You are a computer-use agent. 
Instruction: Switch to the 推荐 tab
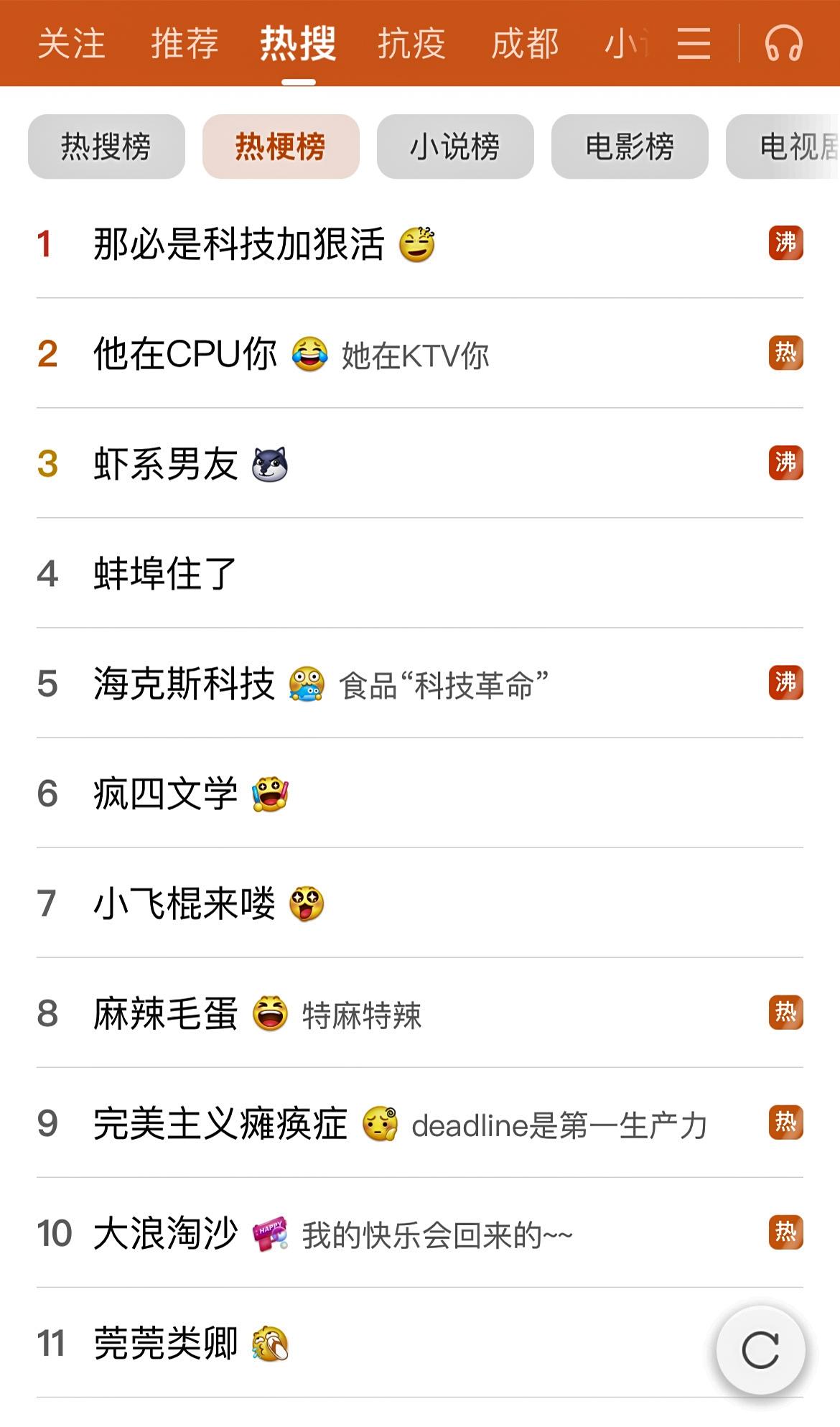point(185,43)
